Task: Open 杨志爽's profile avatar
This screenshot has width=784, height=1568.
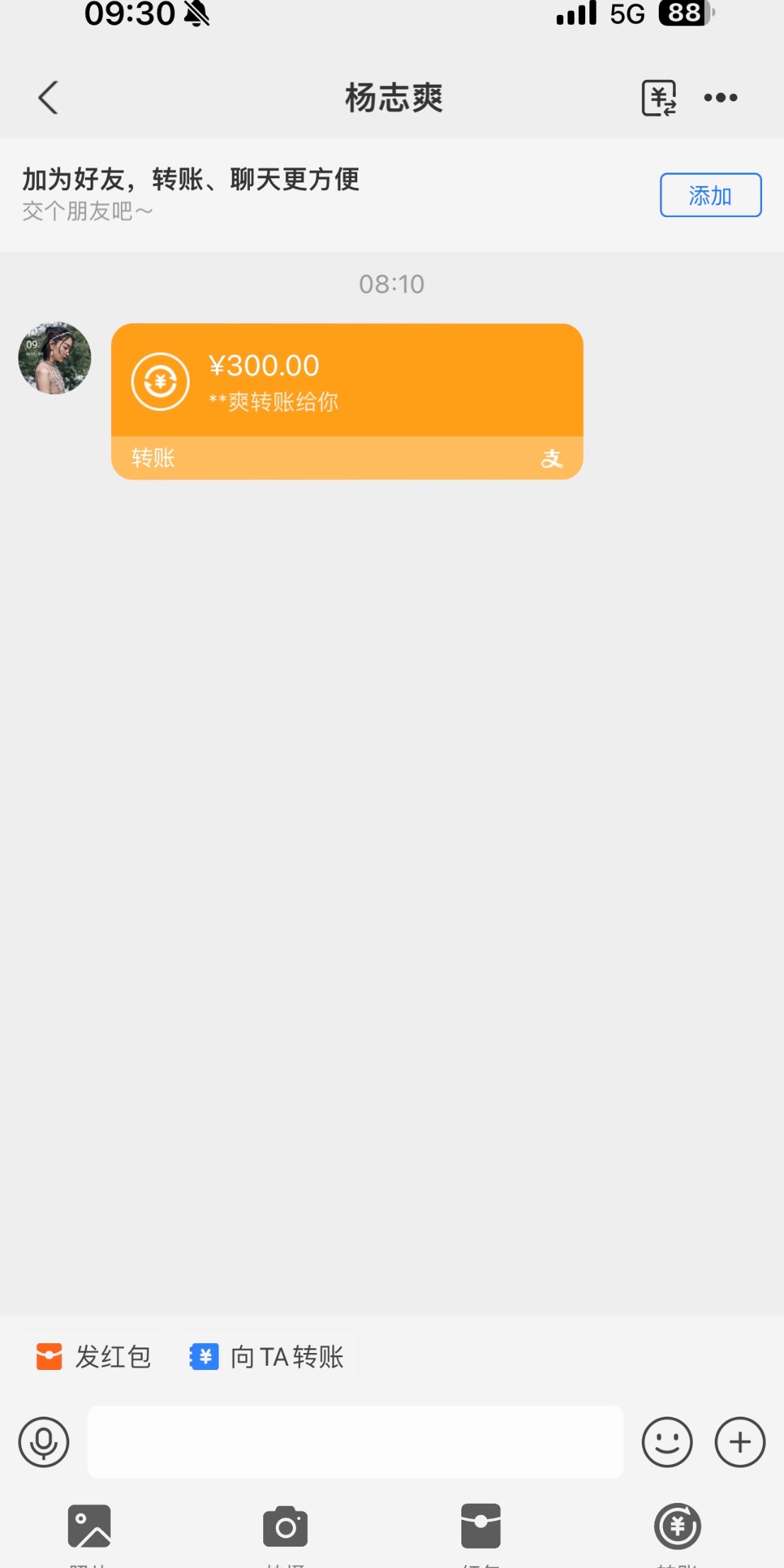Action: point(54,358)
